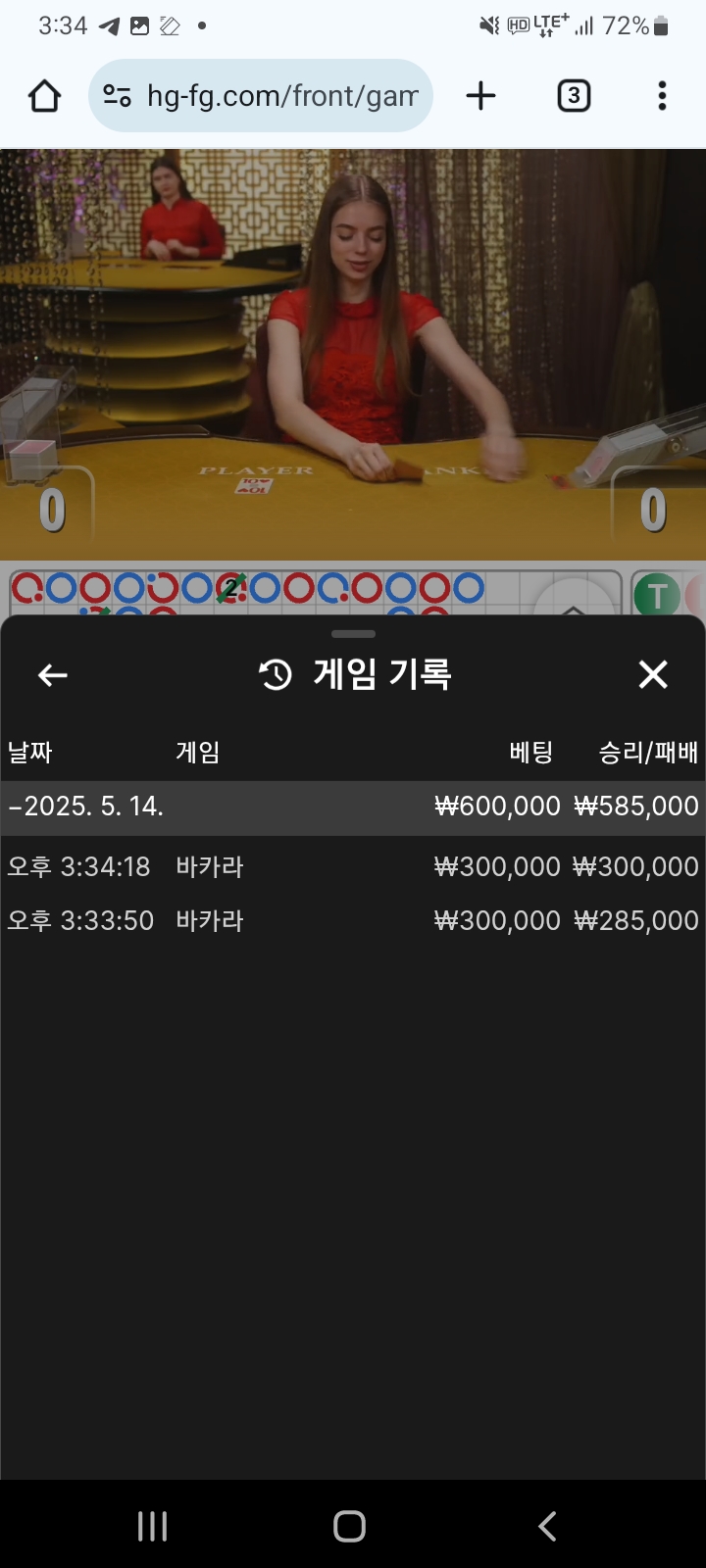Close the 게임 기록 panel
The height and width of the screenshot is (1568, 706).
point(653,674)
